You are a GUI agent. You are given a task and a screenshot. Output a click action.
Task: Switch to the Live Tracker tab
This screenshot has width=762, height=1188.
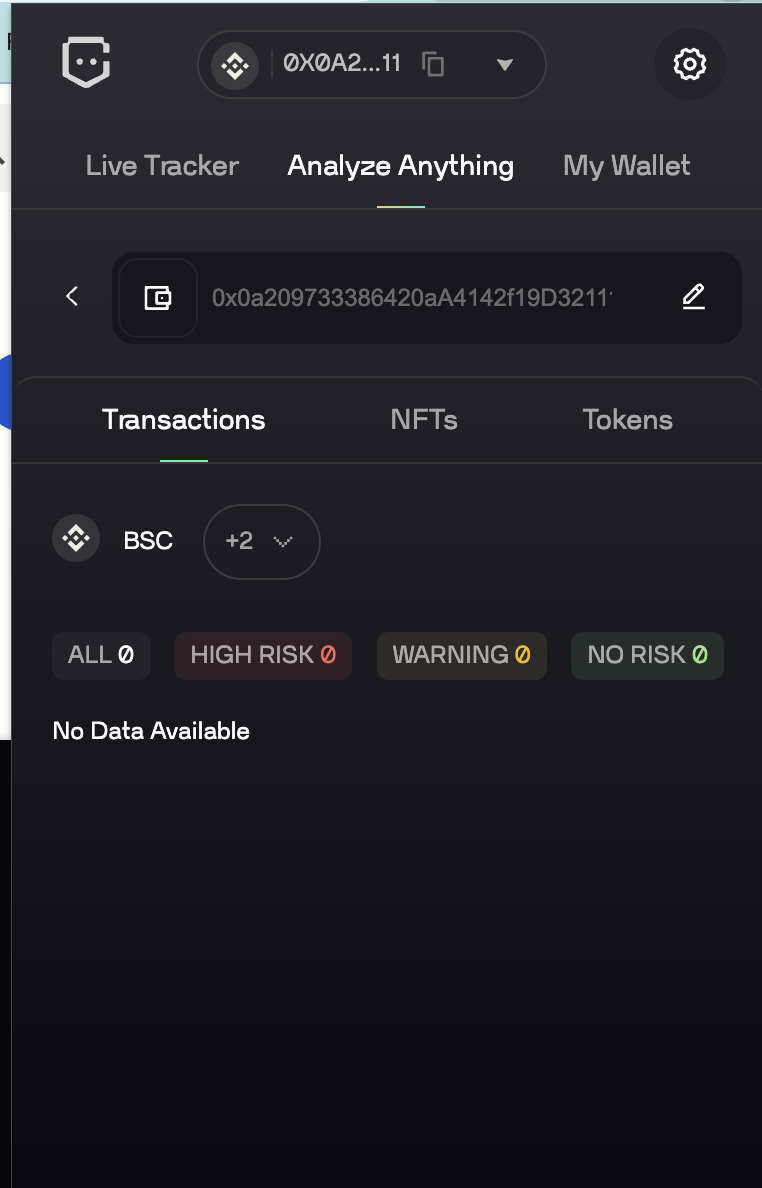point(162,166)
